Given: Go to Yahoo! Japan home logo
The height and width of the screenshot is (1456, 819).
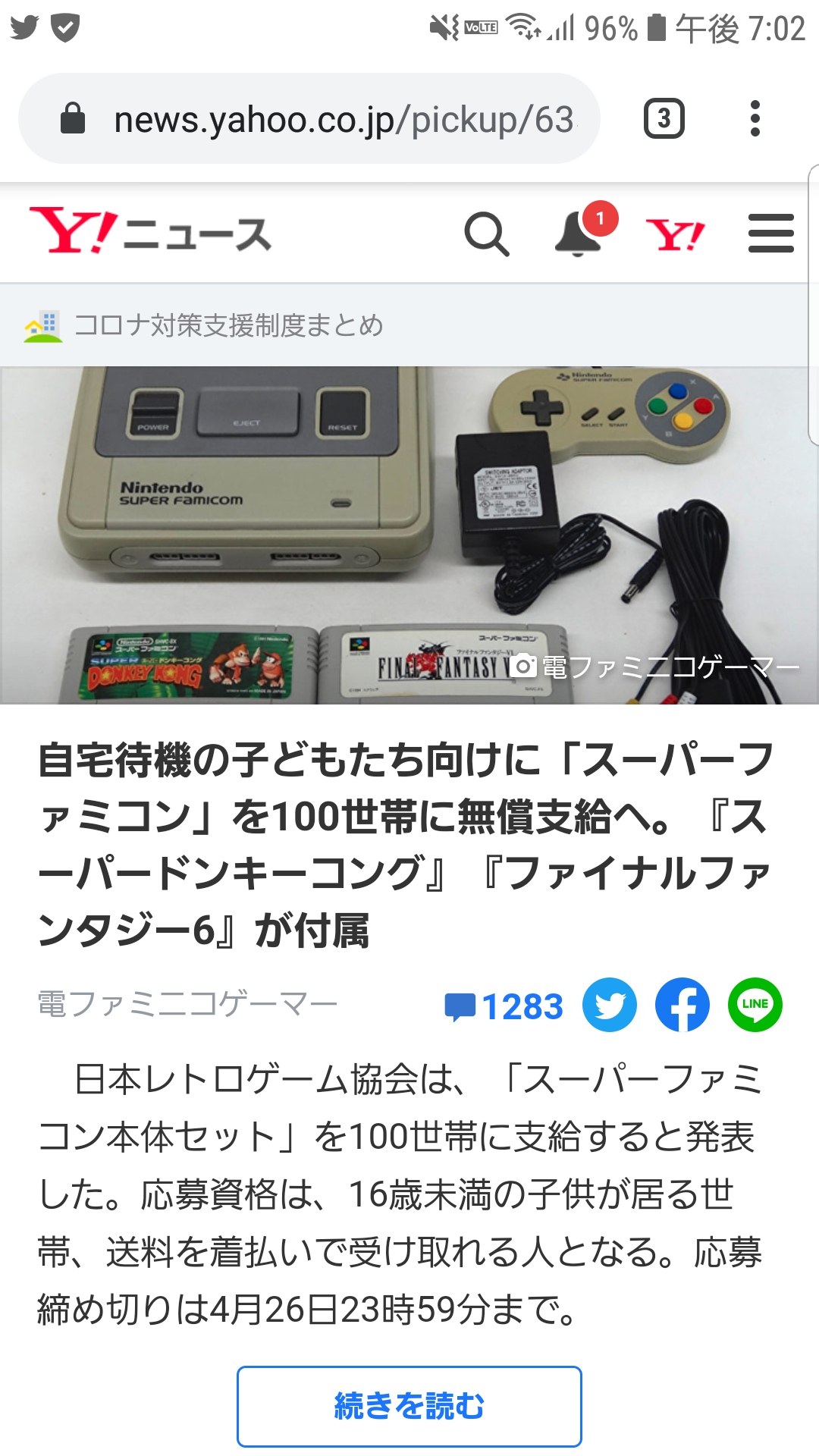Looking at the screenshot, I should (675, 234).
